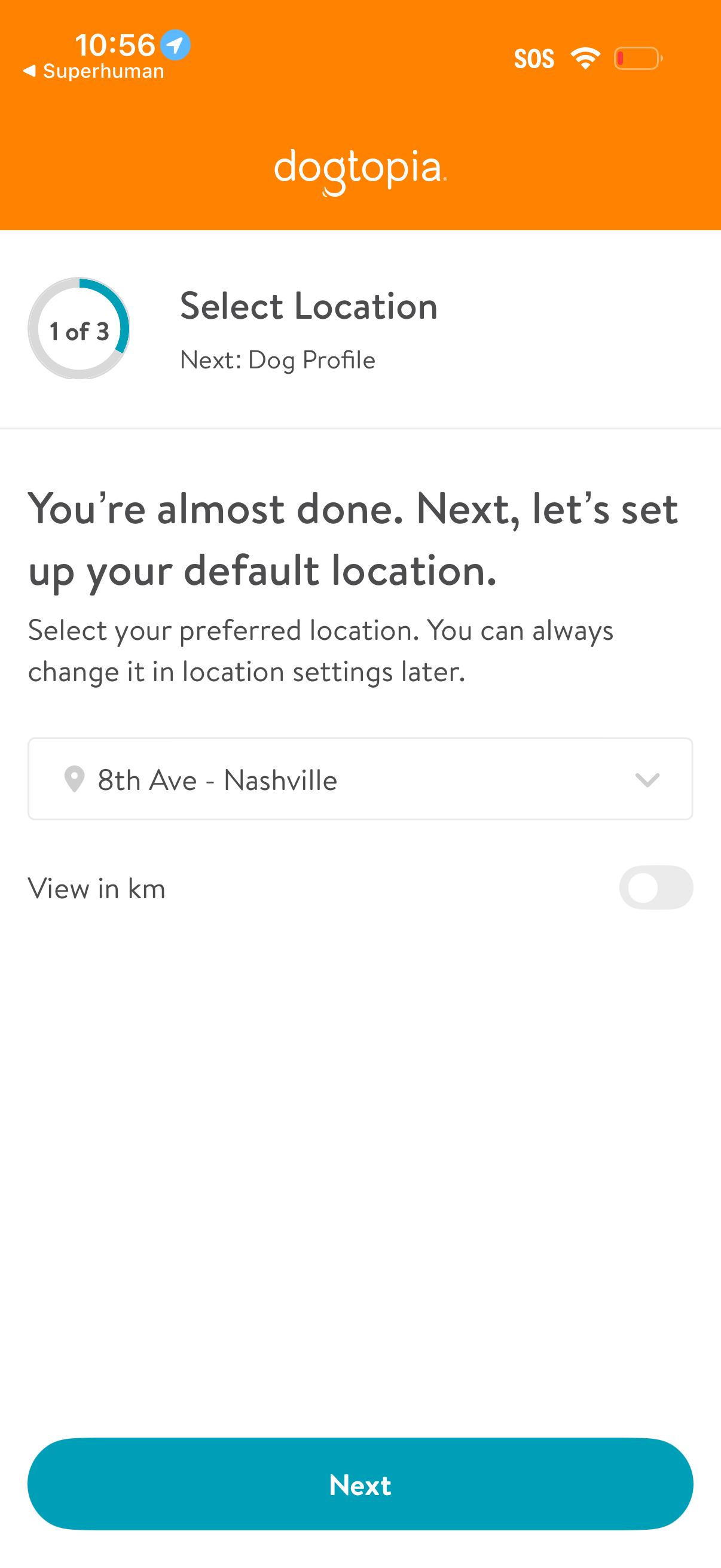
Task: Return to the Superhuman app
Action: coord(94,71)
